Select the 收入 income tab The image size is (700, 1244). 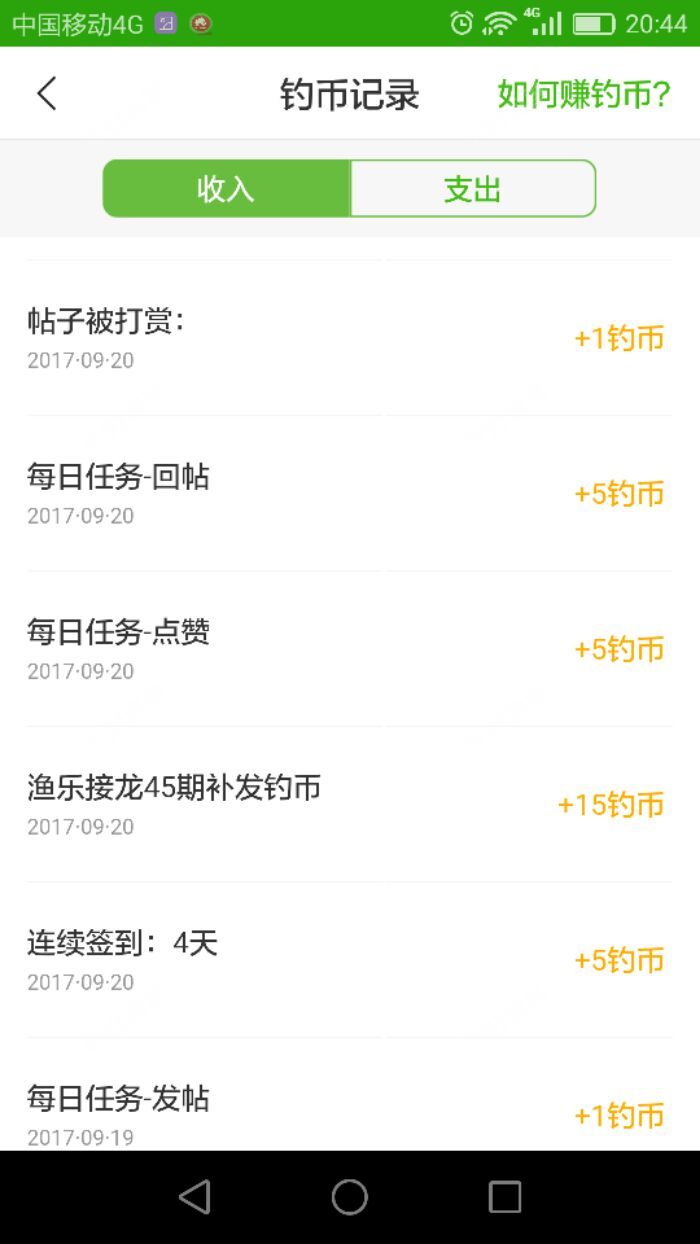[227, 188]
